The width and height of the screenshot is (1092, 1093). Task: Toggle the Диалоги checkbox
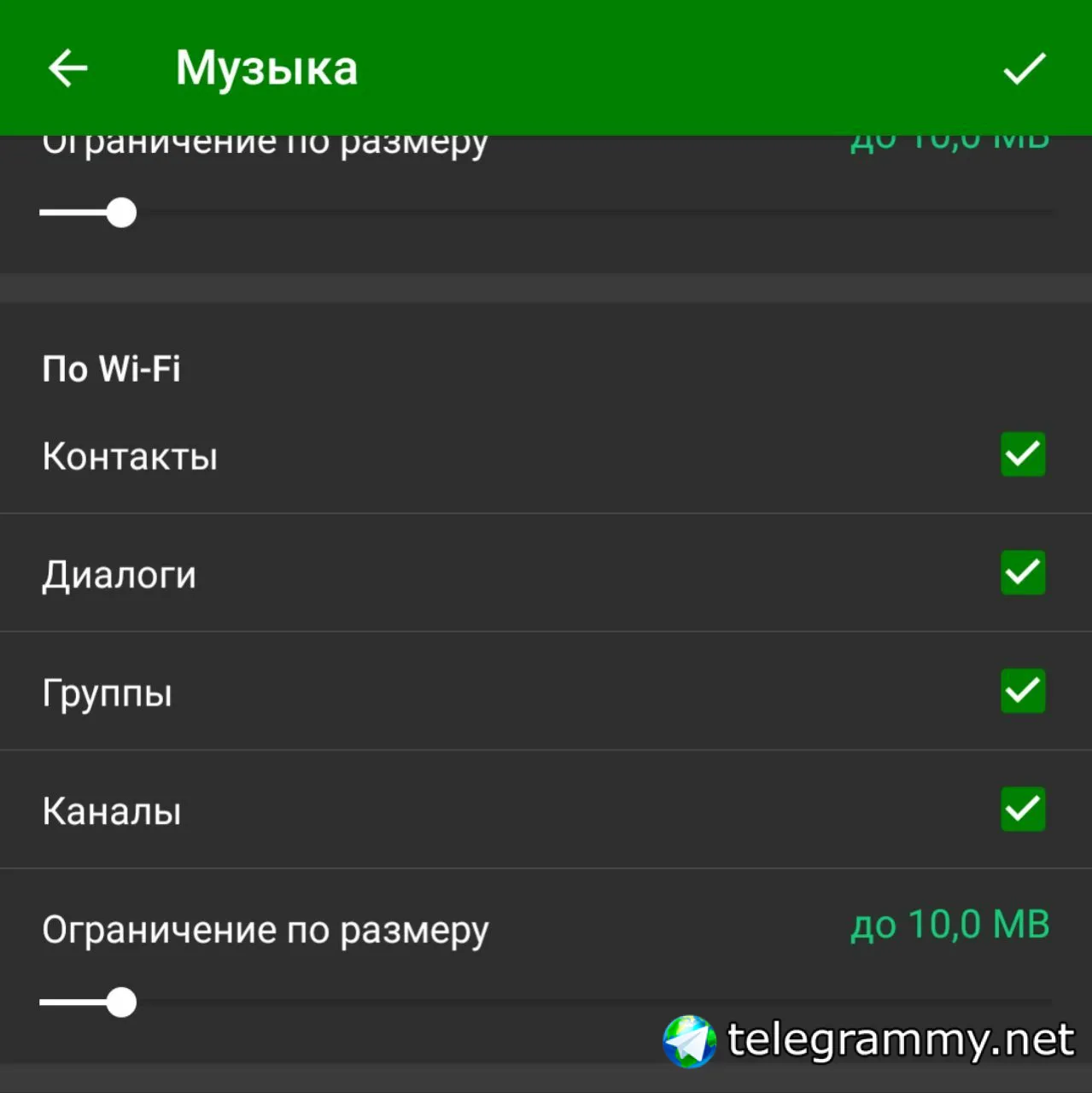pyautogui.click(x=1022, y=572)
